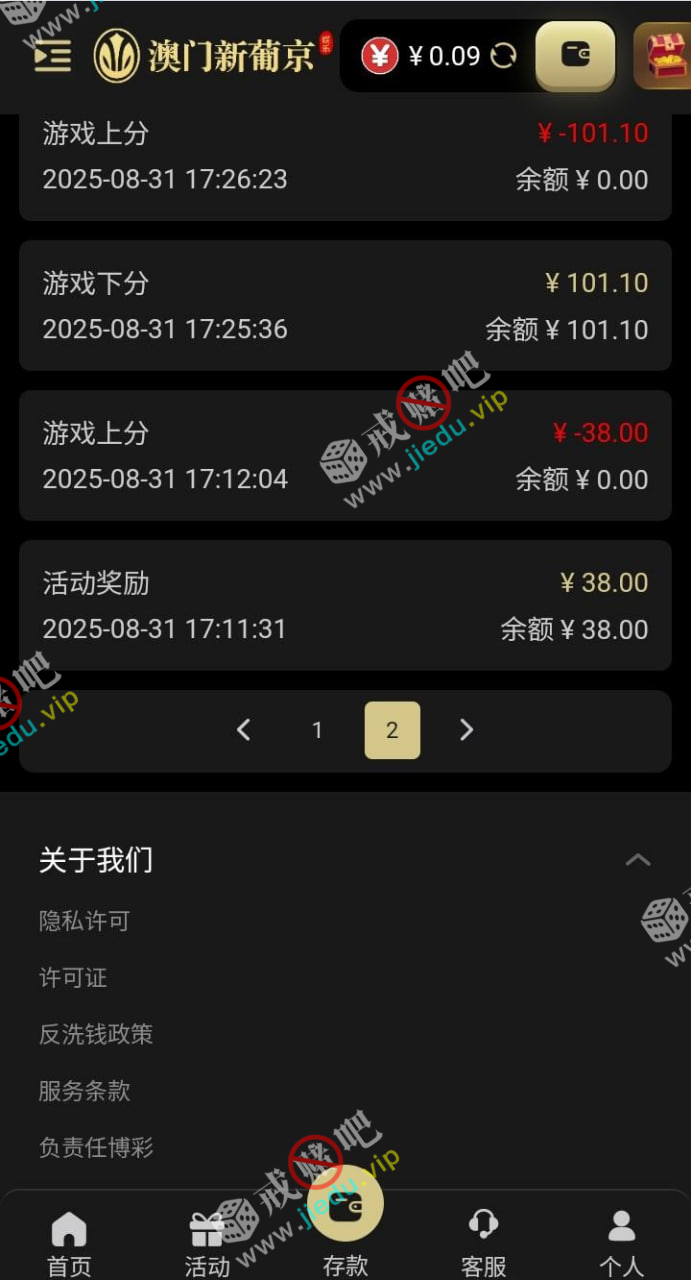Read the 服务条款 page

pos(84,1091)
